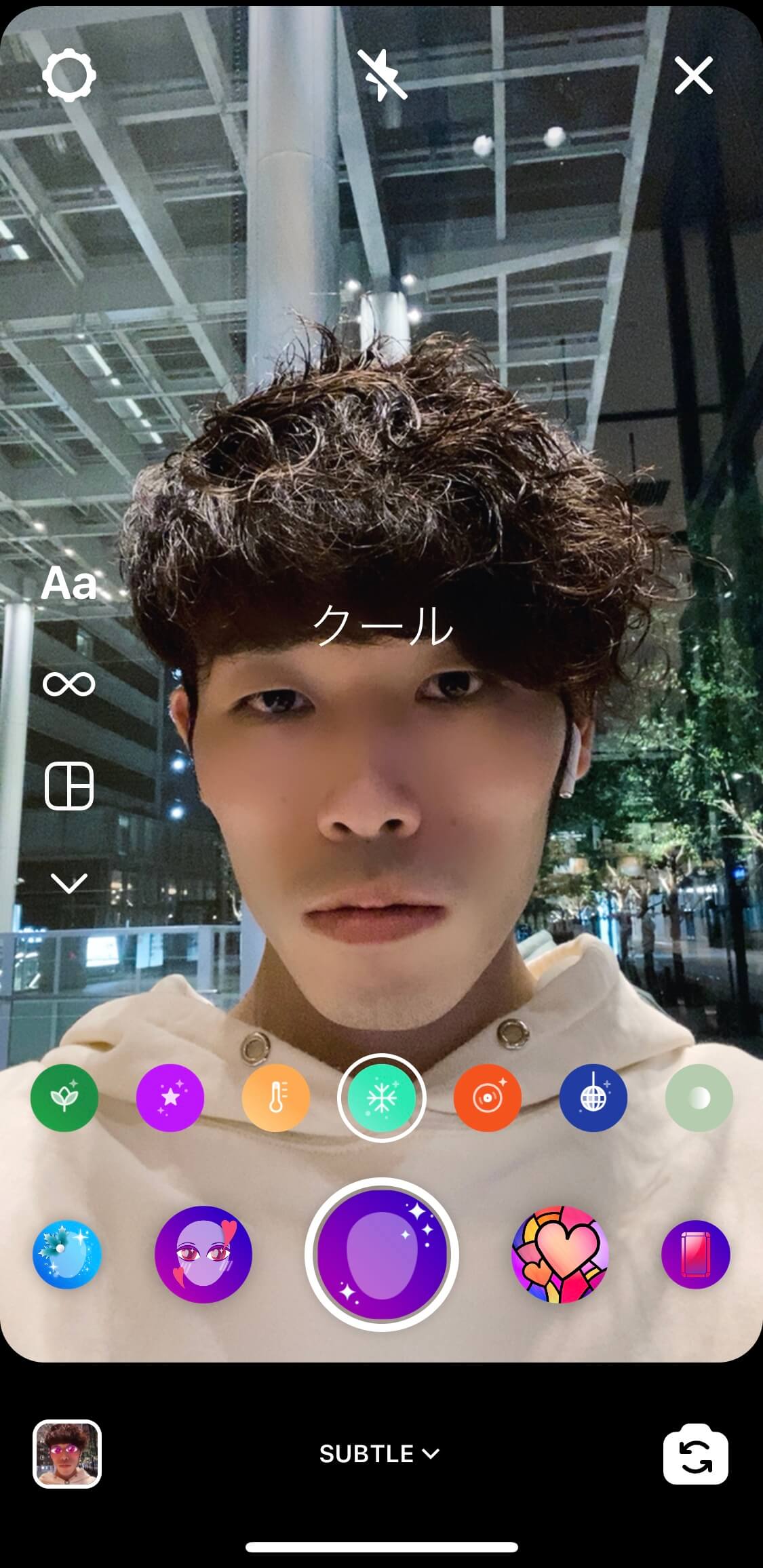Select the green leaf filter category
The width and height of the screenshot is (763, 1568).
64,1097
